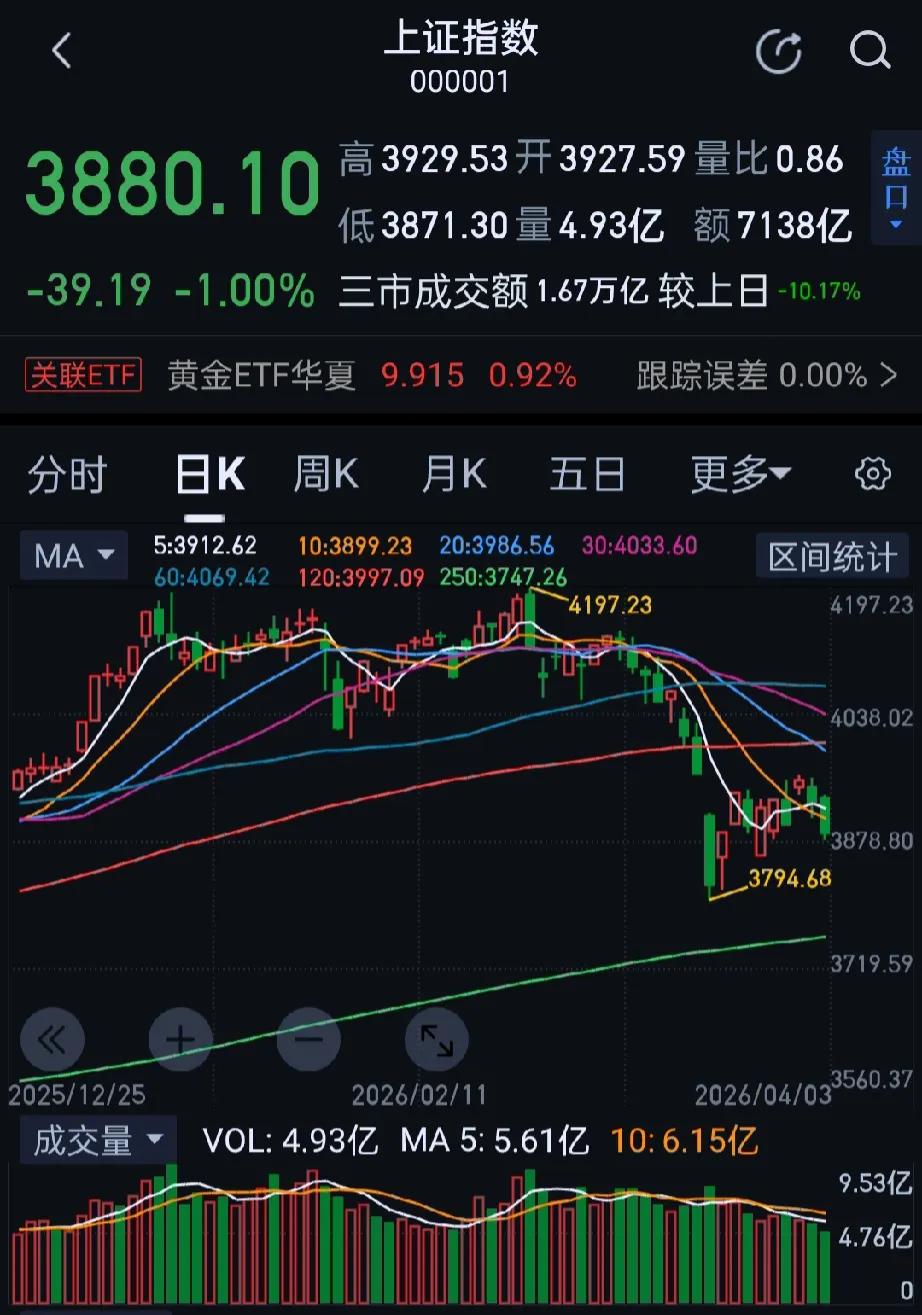Switch to the 周K weekly chart tab
The image size is (922, 1315).
coord(325,475)
